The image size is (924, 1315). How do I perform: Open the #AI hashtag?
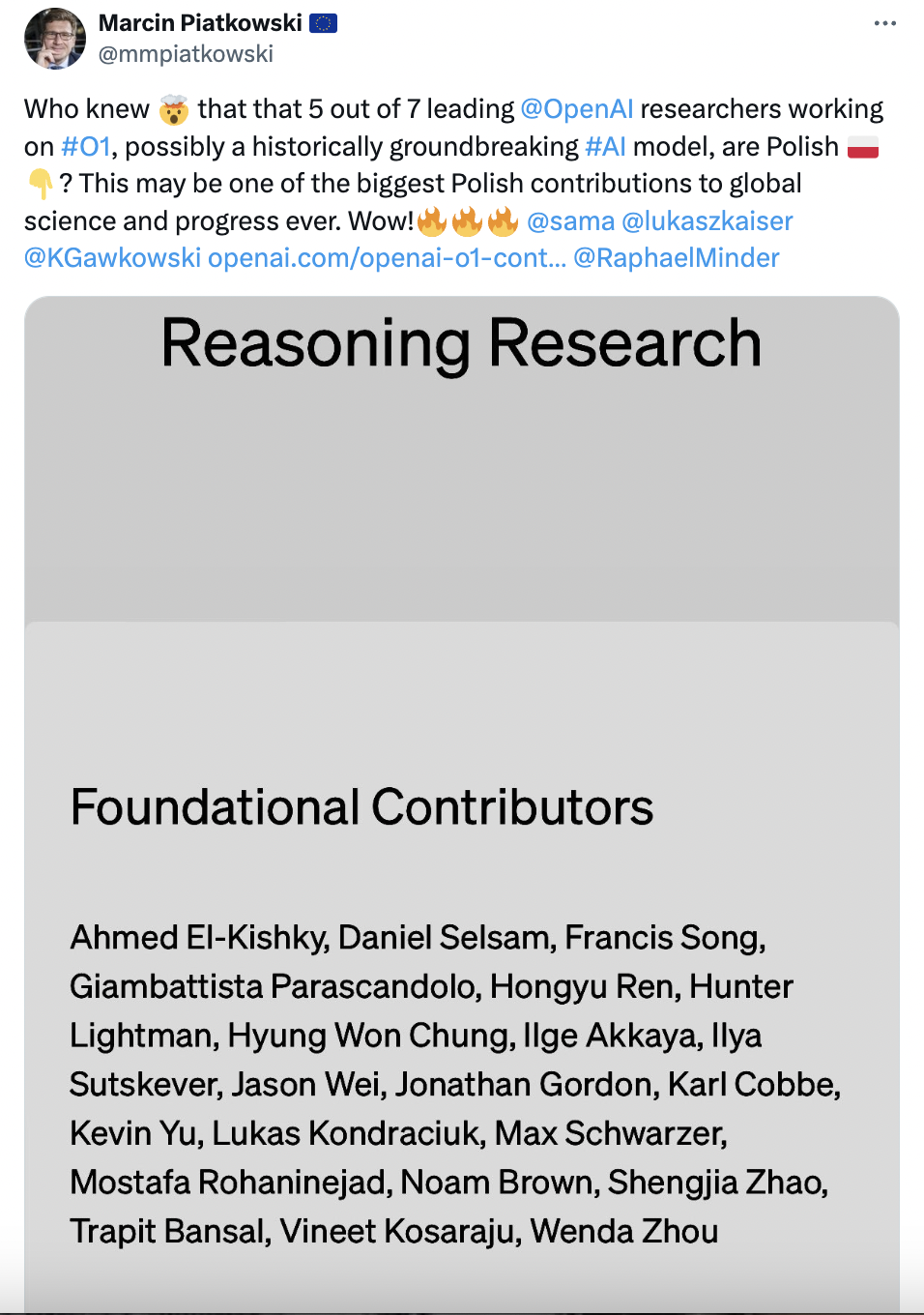click(x=605, y=147)
